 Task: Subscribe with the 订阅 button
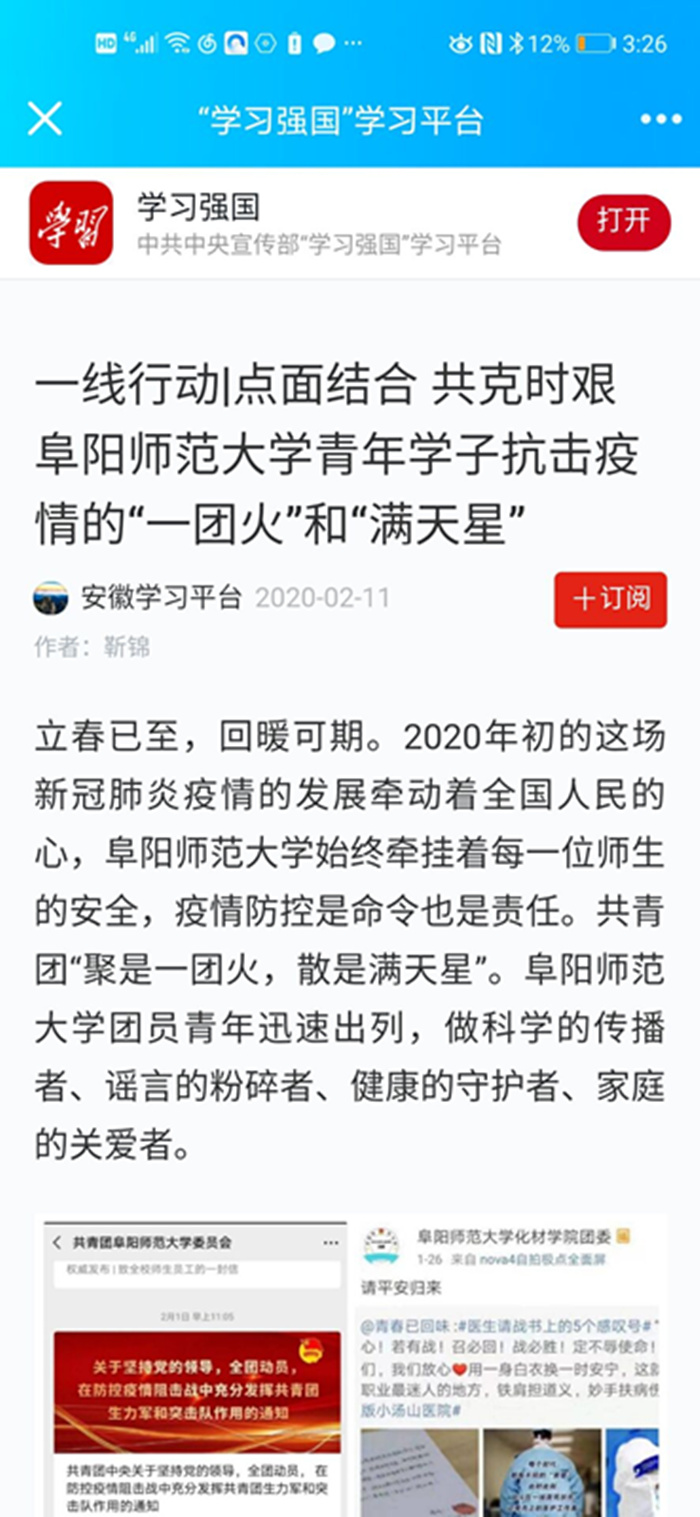pos(610,599)
